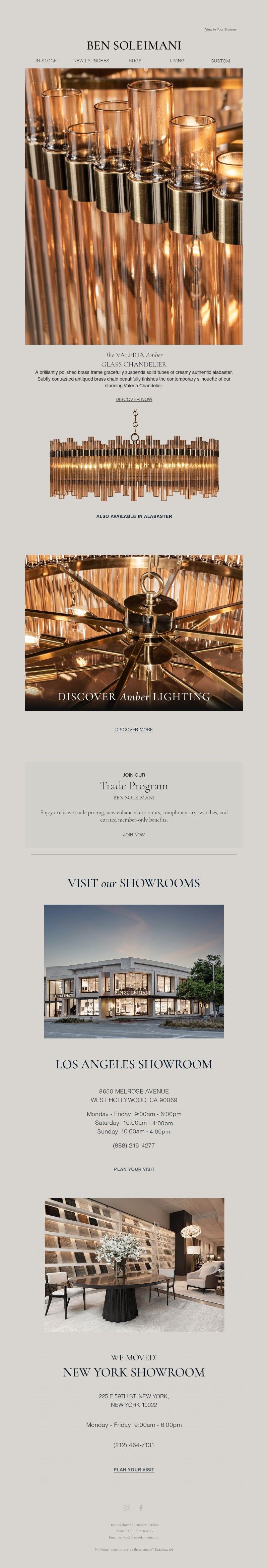Screen dimensions: 268x1568
Task: Follow the Discover More link
Action: pyautogui.click(x=134, y=729)
